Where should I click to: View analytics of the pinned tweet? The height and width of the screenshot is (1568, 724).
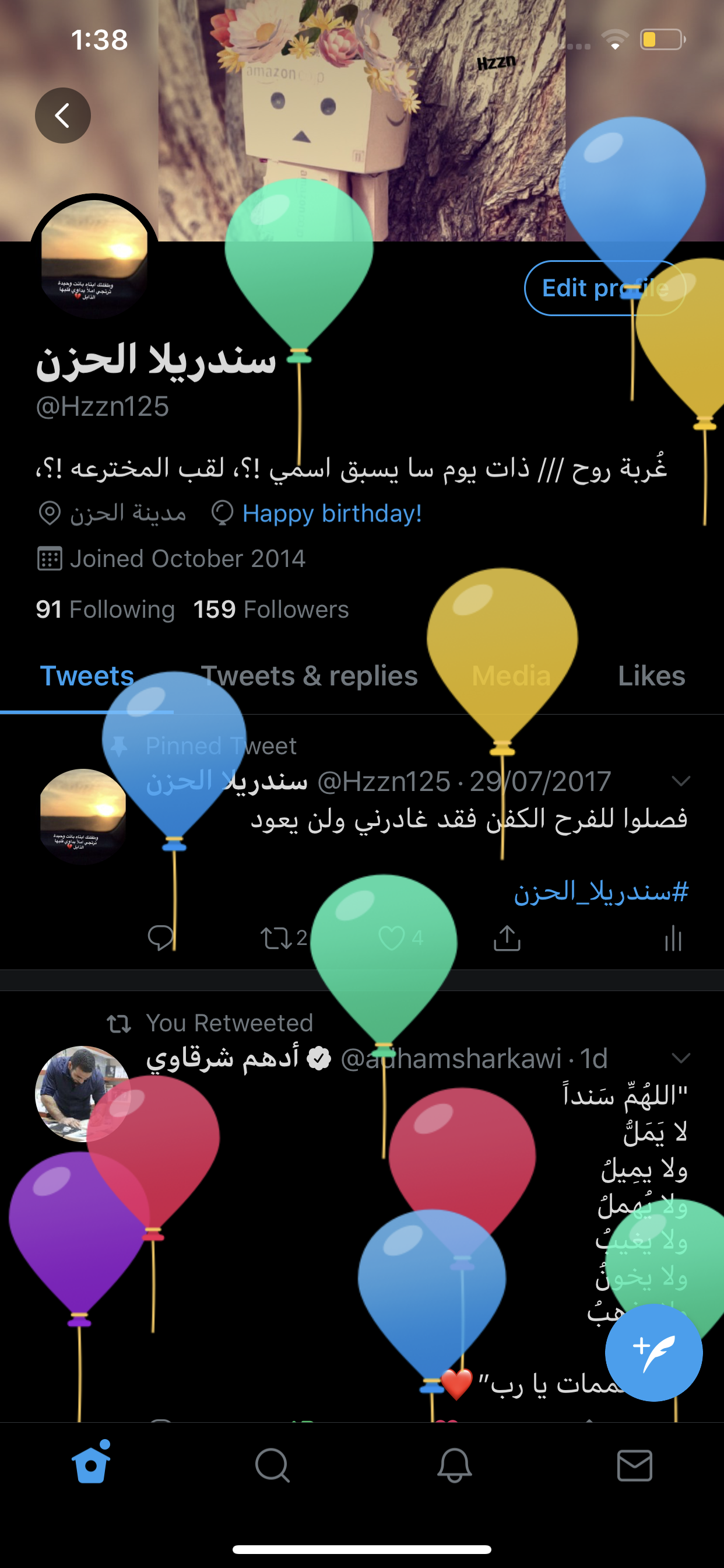pyautogui.click(x=673, y=938)
